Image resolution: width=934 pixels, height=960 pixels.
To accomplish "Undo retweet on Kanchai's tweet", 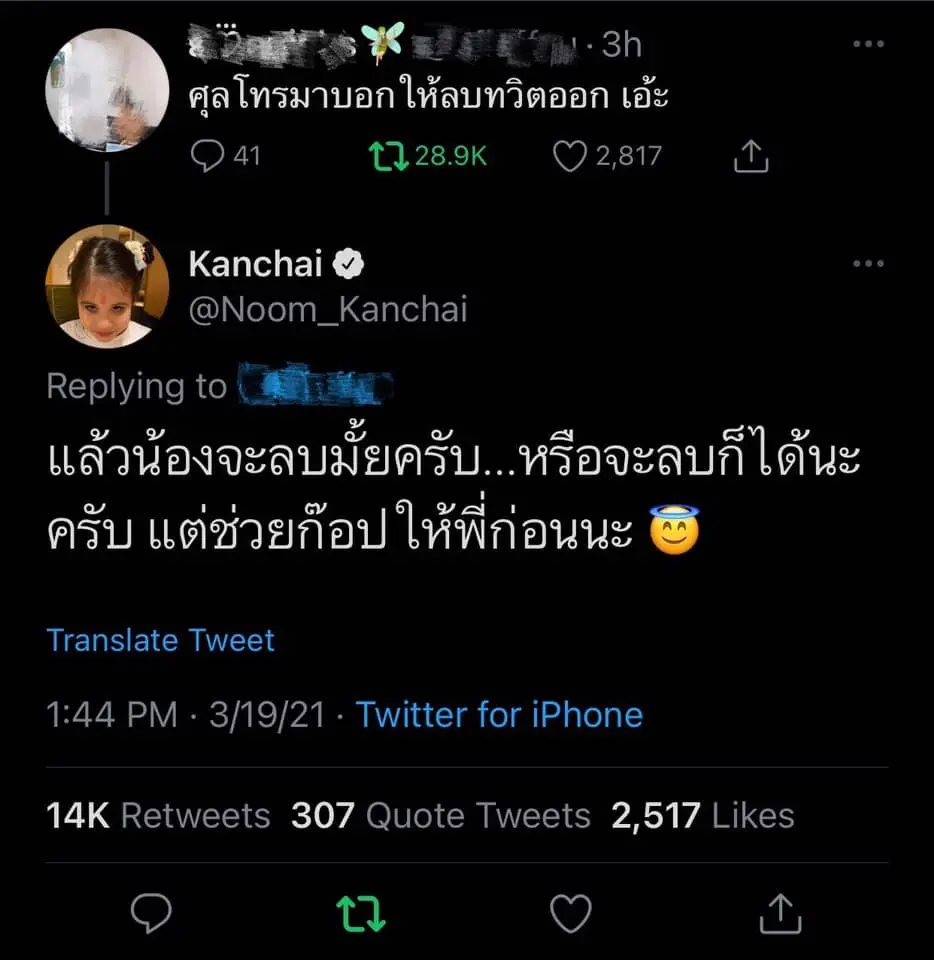I will pos(361,913).
